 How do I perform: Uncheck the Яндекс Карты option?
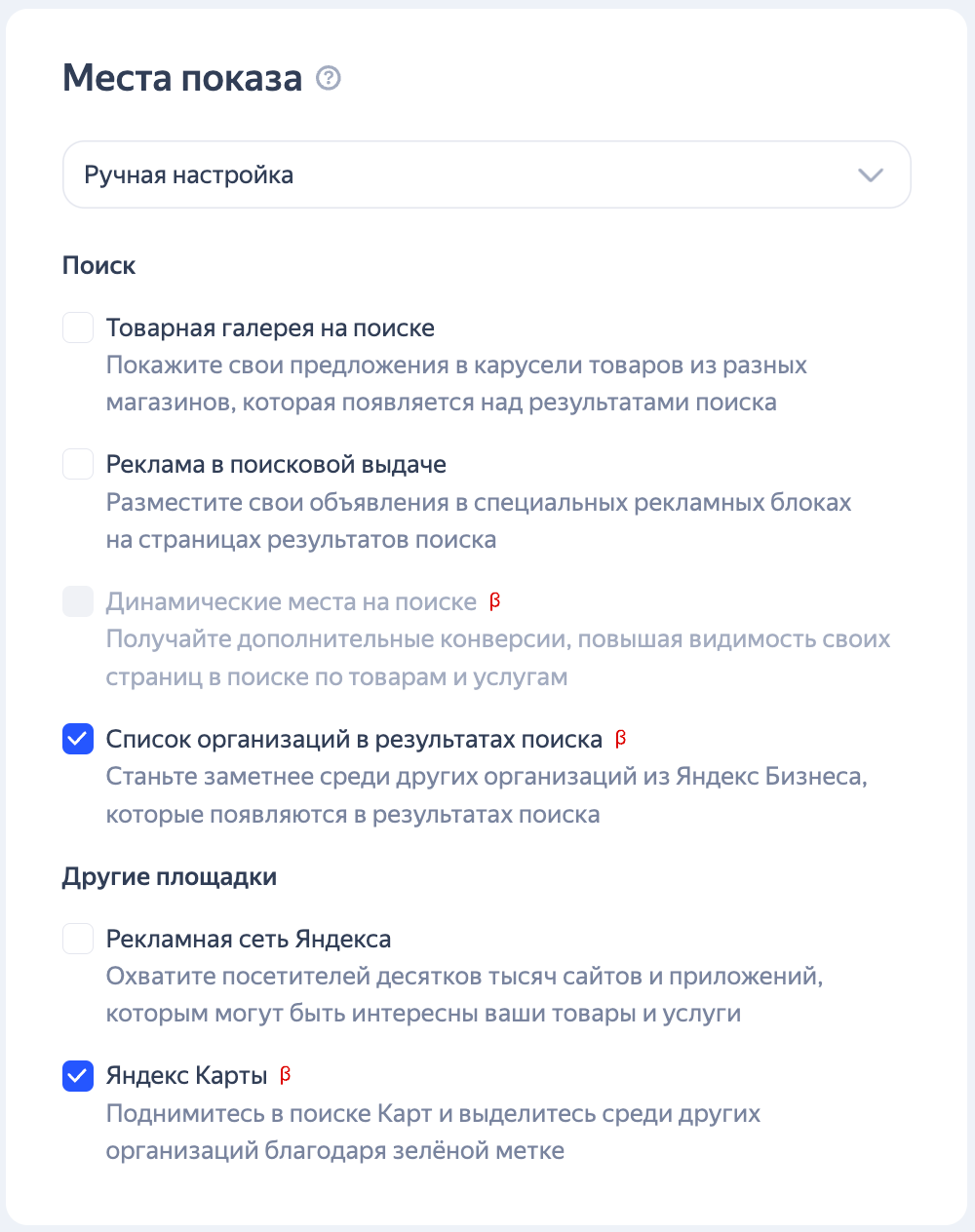pos(78,1076)
